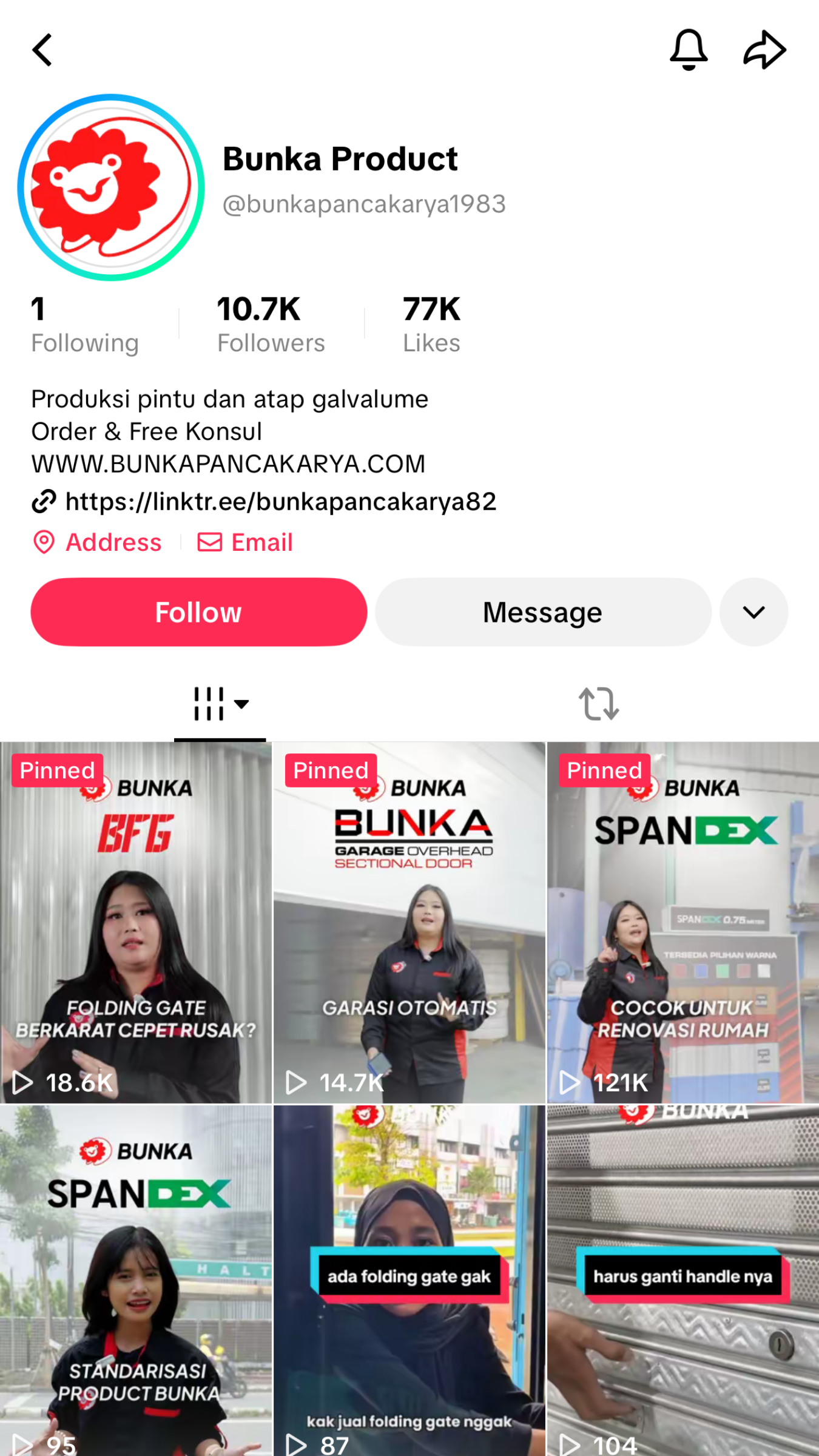This screenshot has width=819, height=1456.
Task: Play the pinned Folding Gate Berkarat video
Action: coord(136,922)
